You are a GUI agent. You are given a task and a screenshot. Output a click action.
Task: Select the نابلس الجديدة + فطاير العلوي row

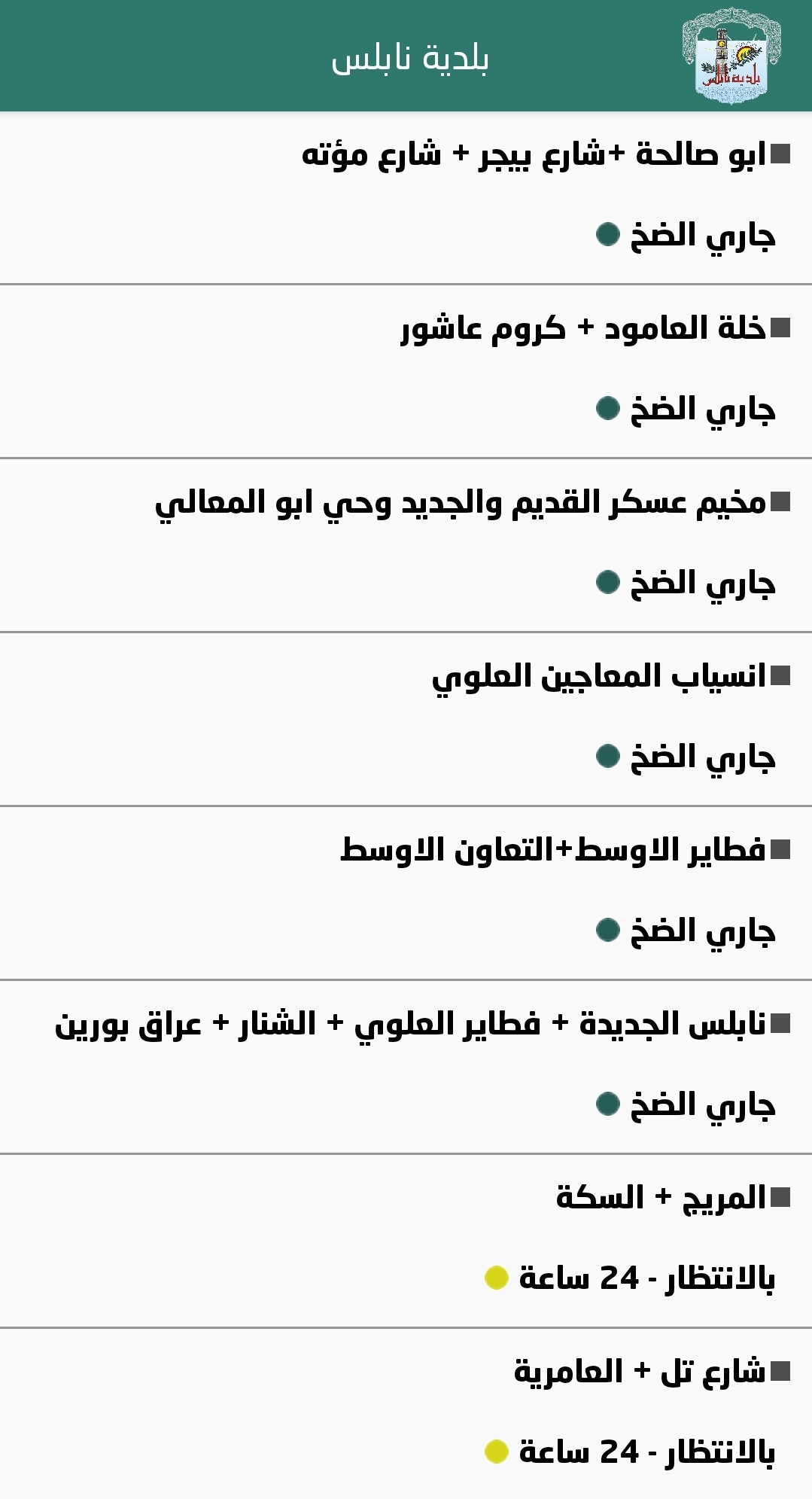pos(406,1067)
